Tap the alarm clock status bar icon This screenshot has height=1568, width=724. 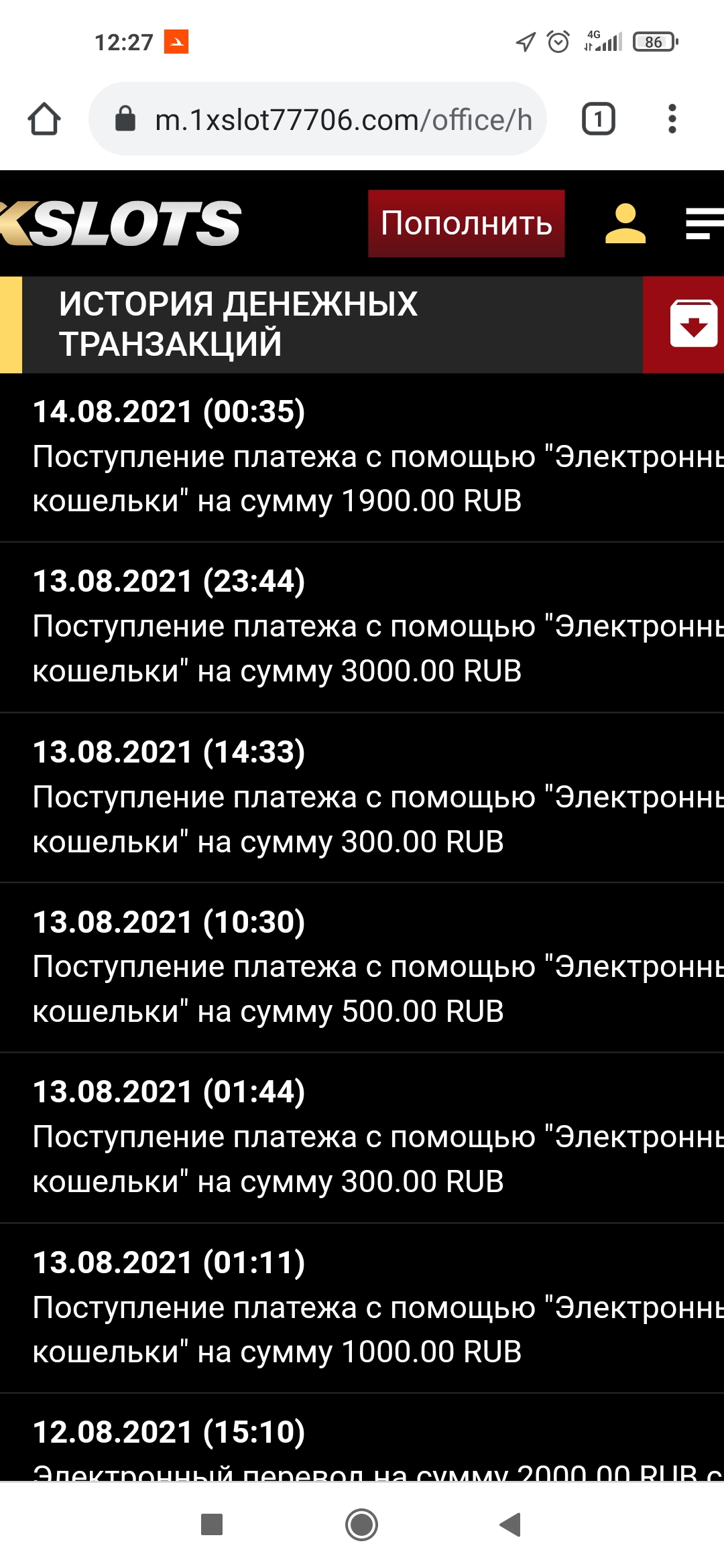pos(557,42)
